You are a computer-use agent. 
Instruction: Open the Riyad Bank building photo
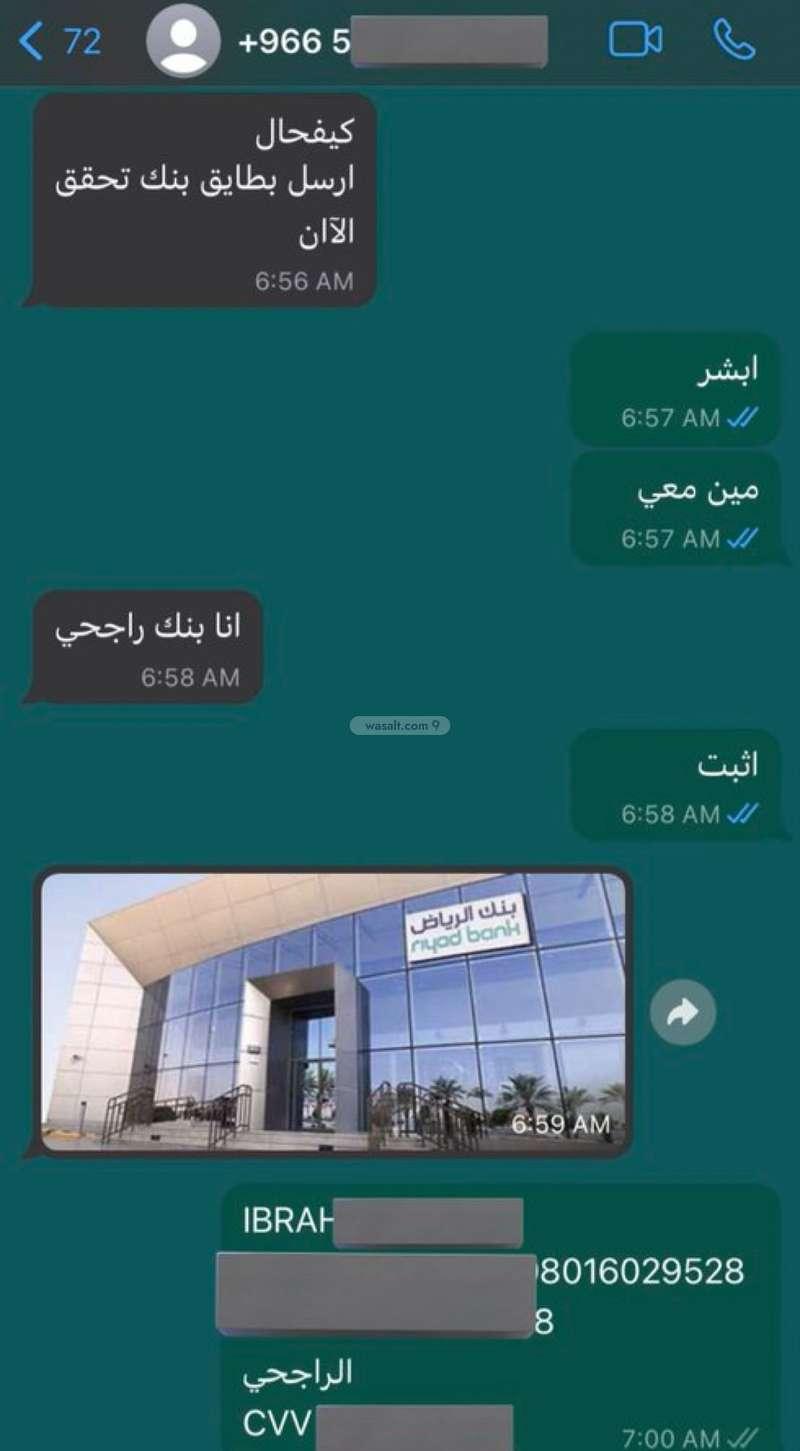coord(333,1011)
